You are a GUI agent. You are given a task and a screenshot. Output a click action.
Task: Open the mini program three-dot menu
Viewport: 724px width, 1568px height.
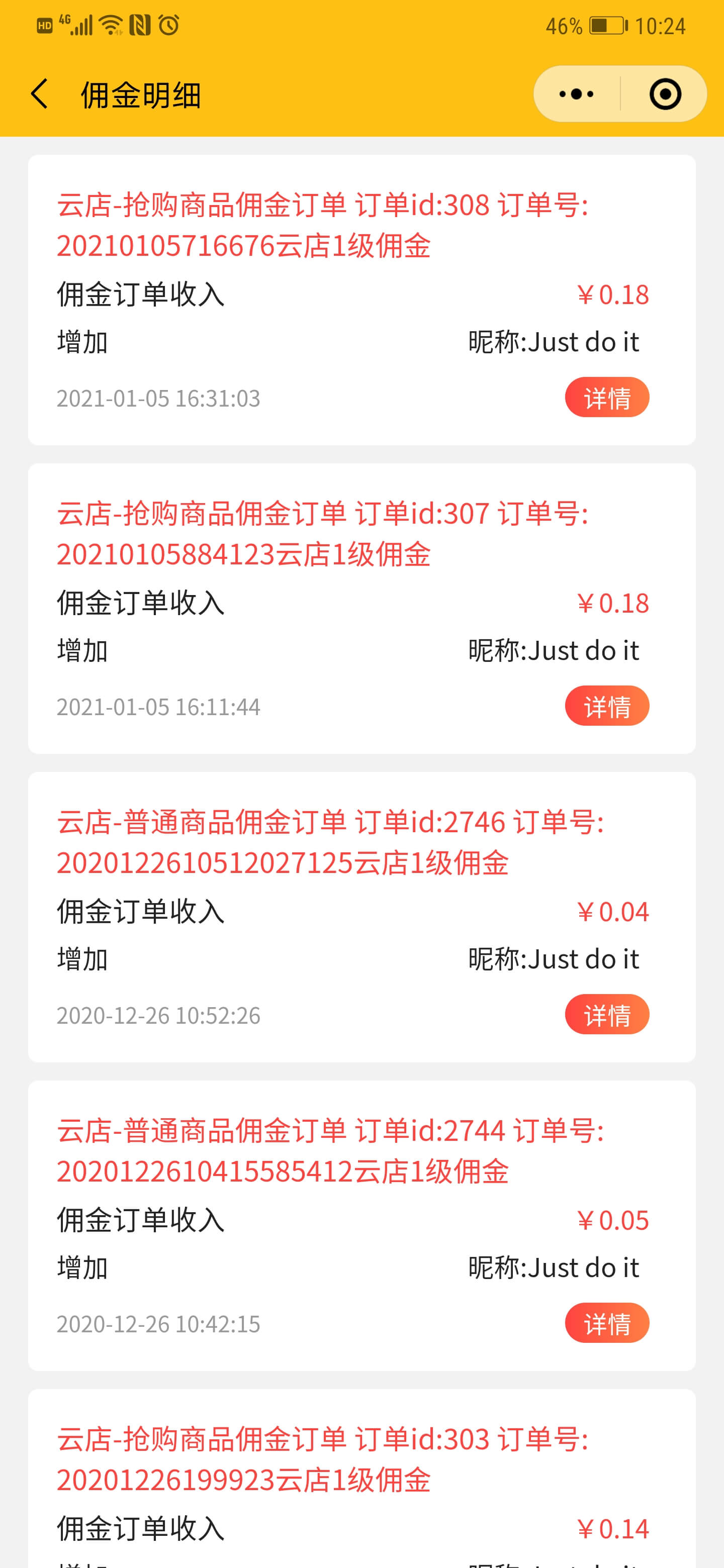point(577,94)
